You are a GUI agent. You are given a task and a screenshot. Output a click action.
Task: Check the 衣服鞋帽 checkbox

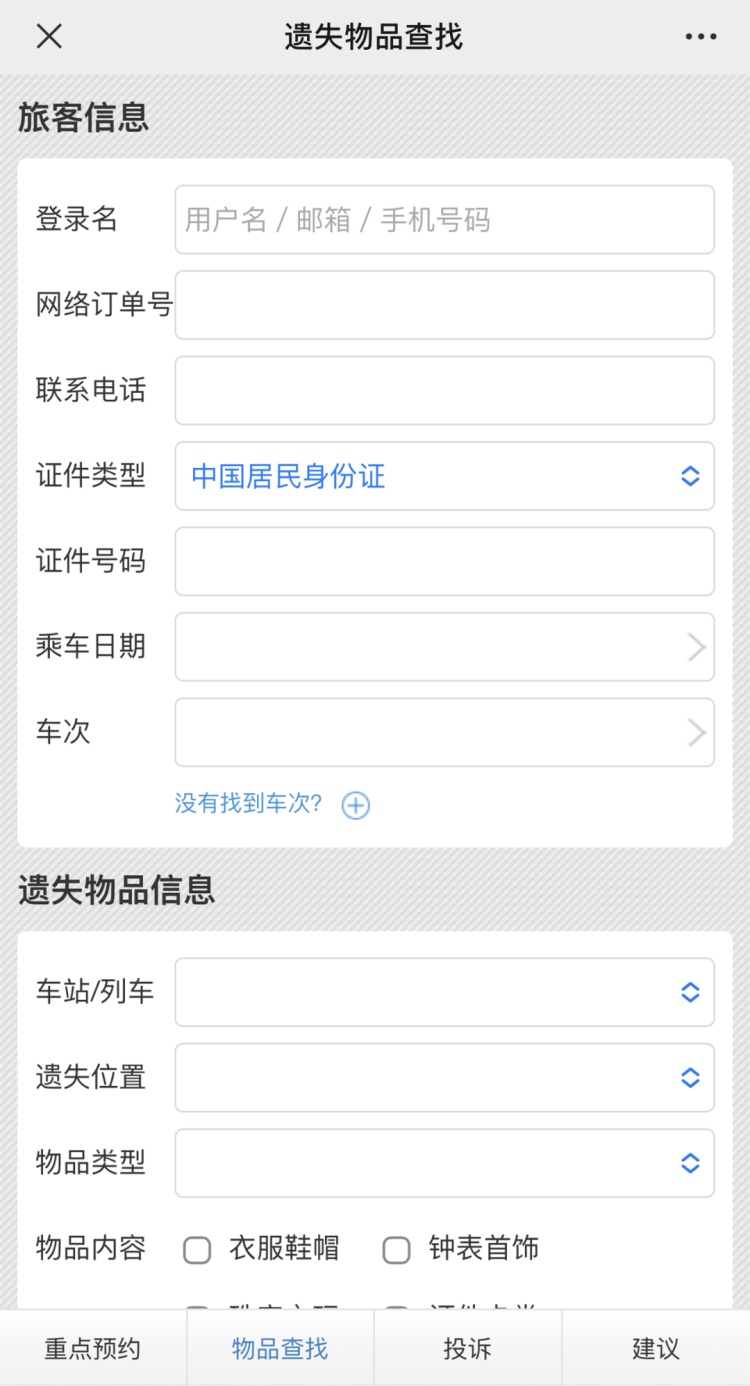pyautogui.click(x=198, y=1250)
